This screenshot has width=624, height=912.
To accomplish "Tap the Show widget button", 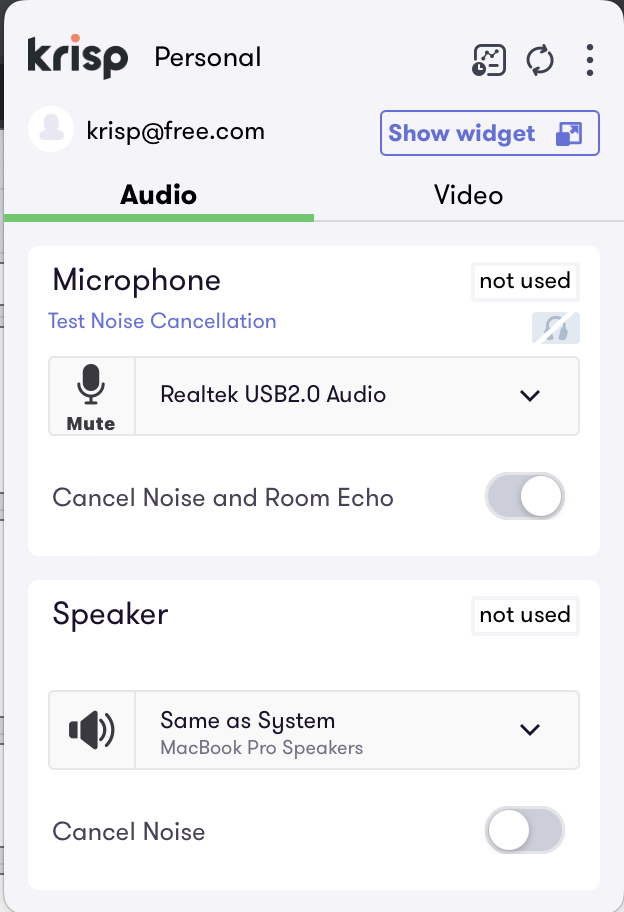I will click(x=489, y=134).
